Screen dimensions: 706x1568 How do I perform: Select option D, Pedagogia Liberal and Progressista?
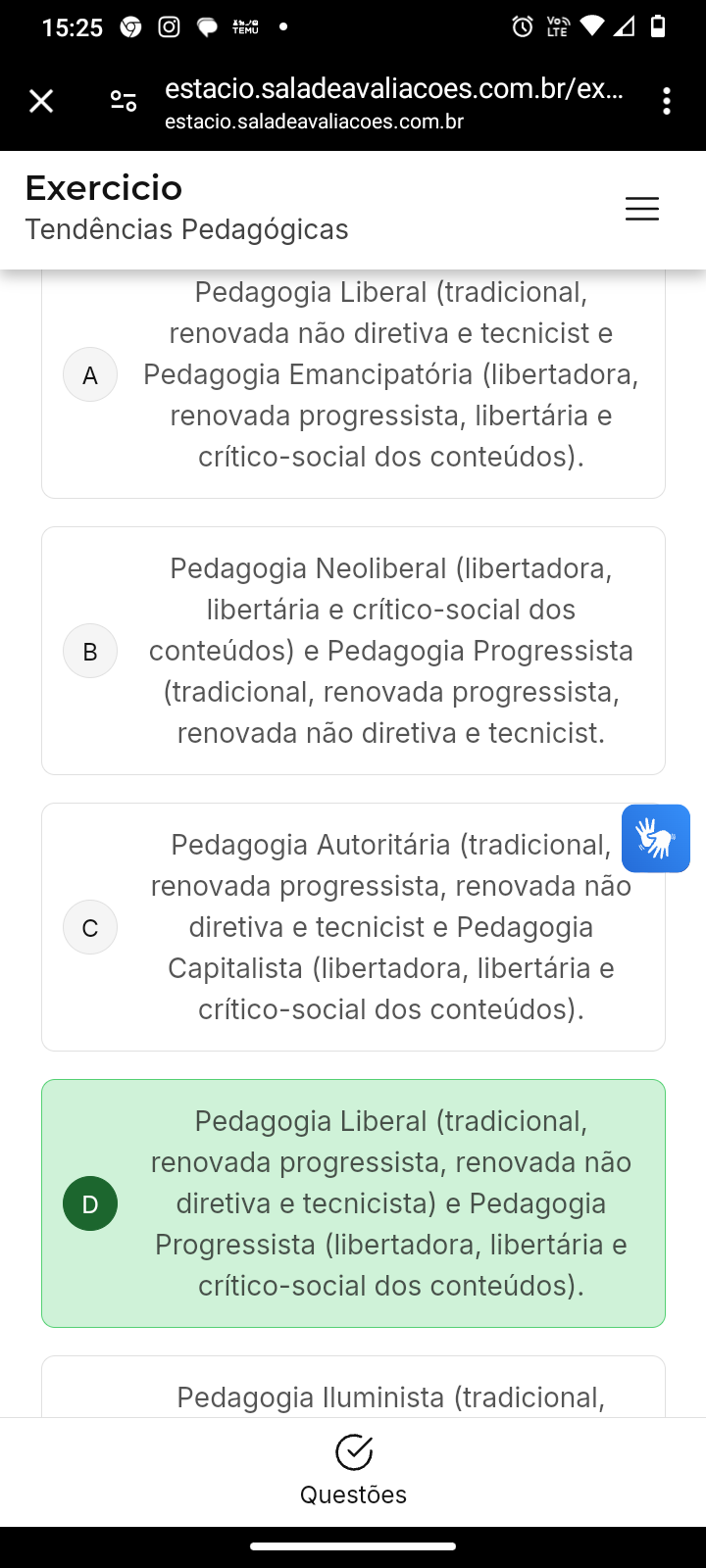(x=353, y=1203)
